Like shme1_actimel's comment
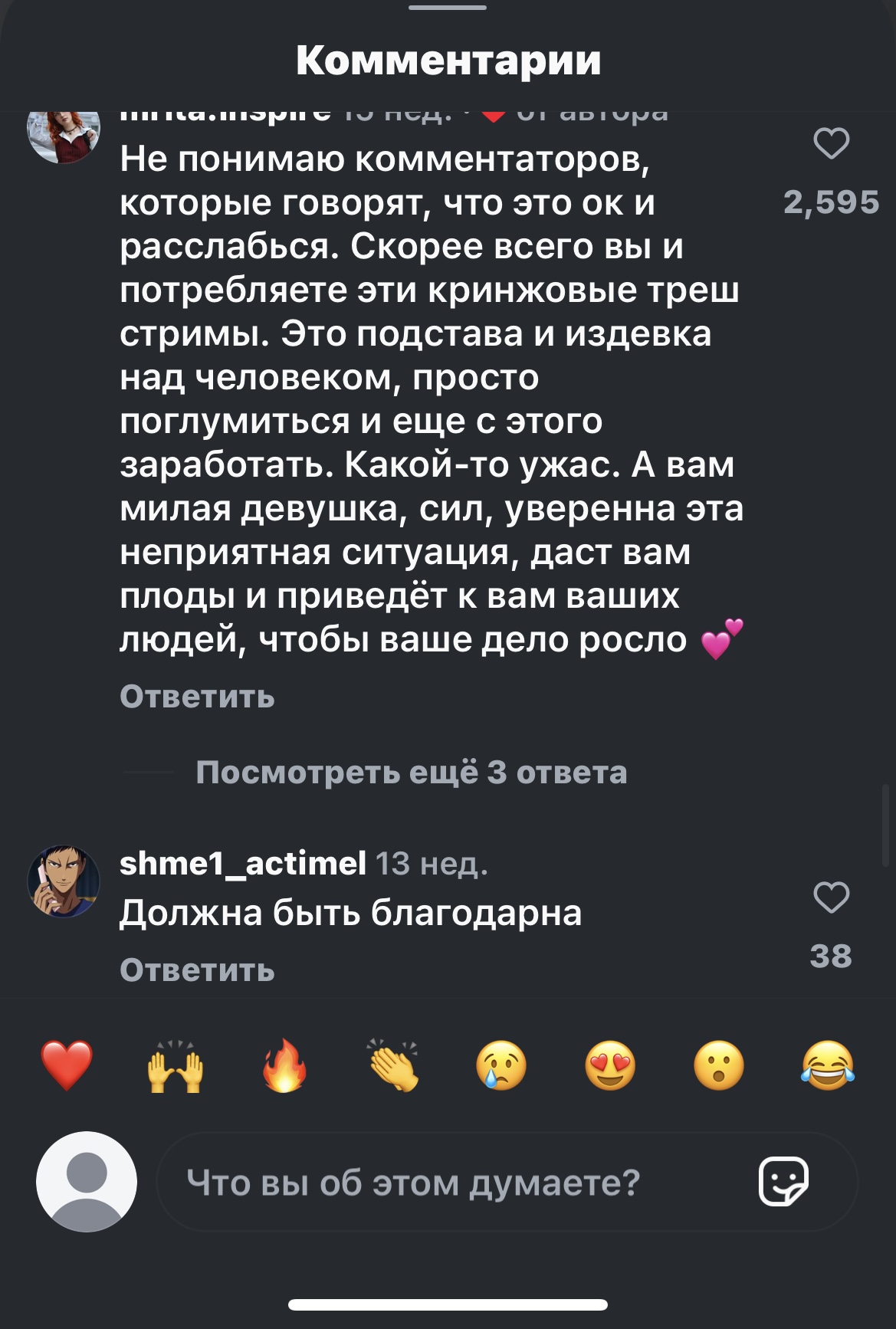This screenshot has height=1329, width=896. [831, 897]
